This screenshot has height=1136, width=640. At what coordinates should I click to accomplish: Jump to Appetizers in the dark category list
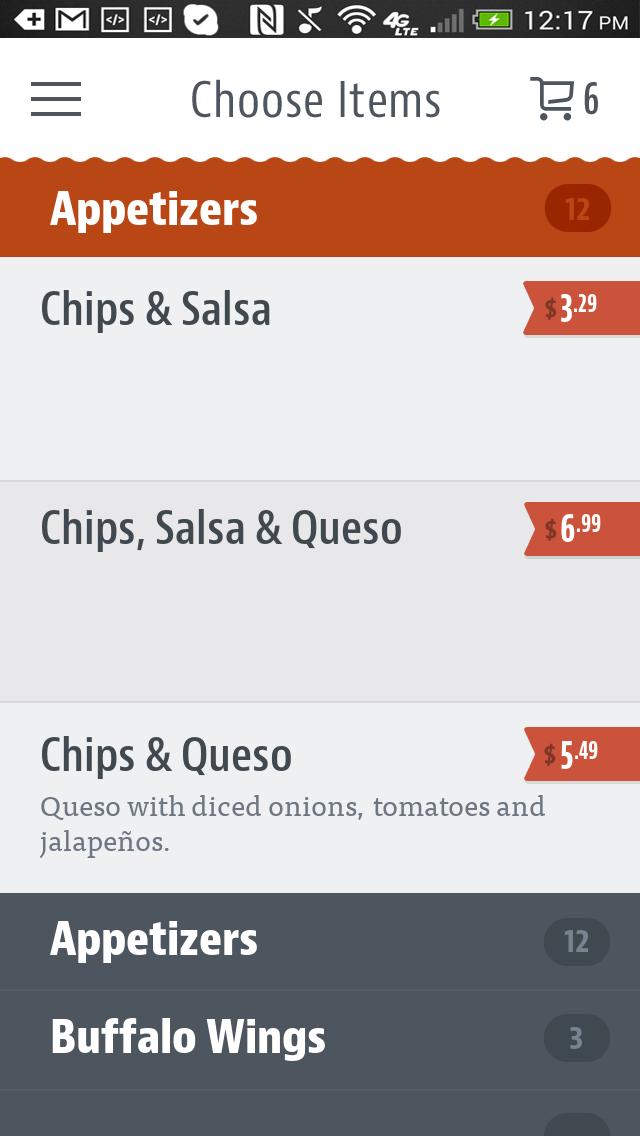point(320,941)
